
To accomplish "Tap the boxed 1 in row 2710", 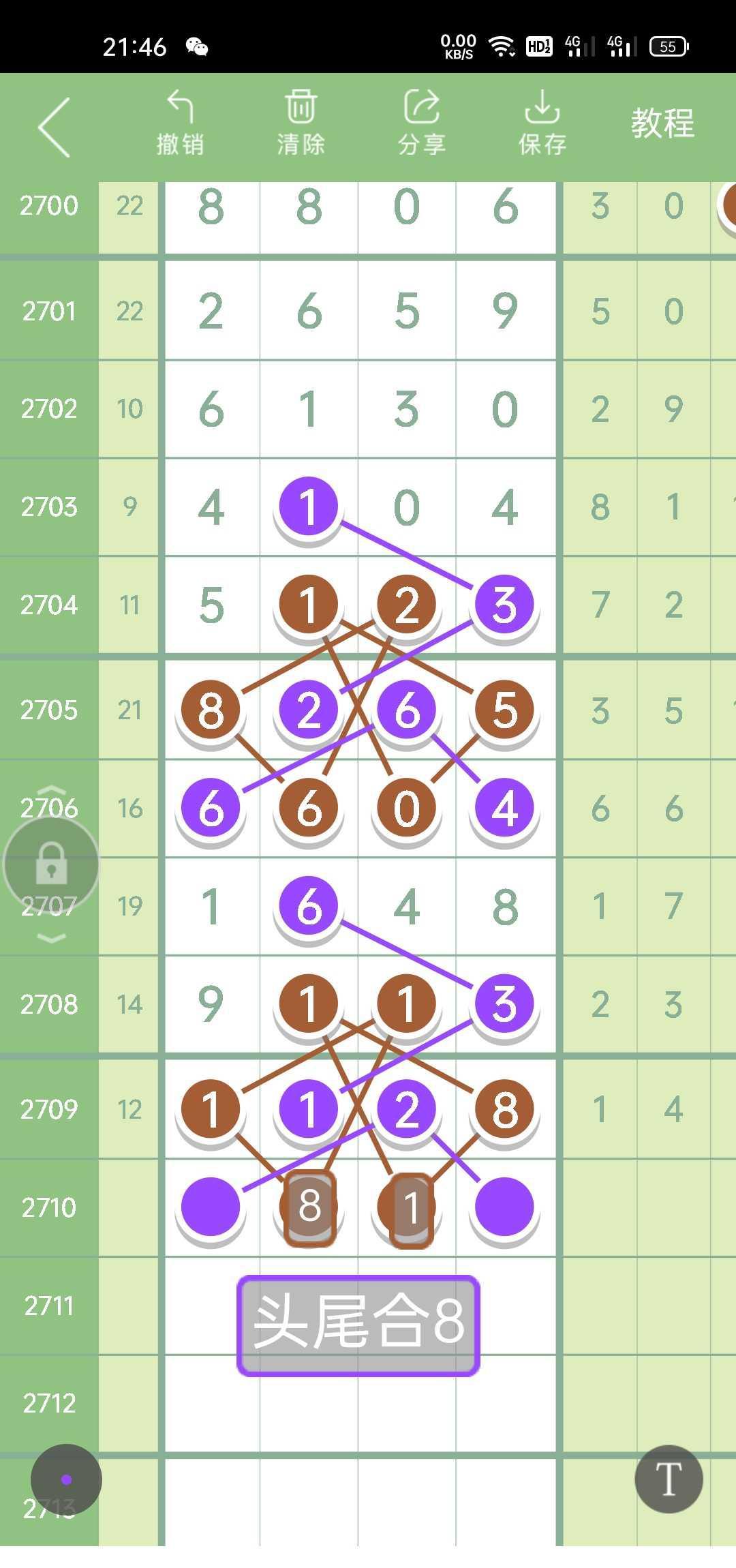I will pos(411,1207).
